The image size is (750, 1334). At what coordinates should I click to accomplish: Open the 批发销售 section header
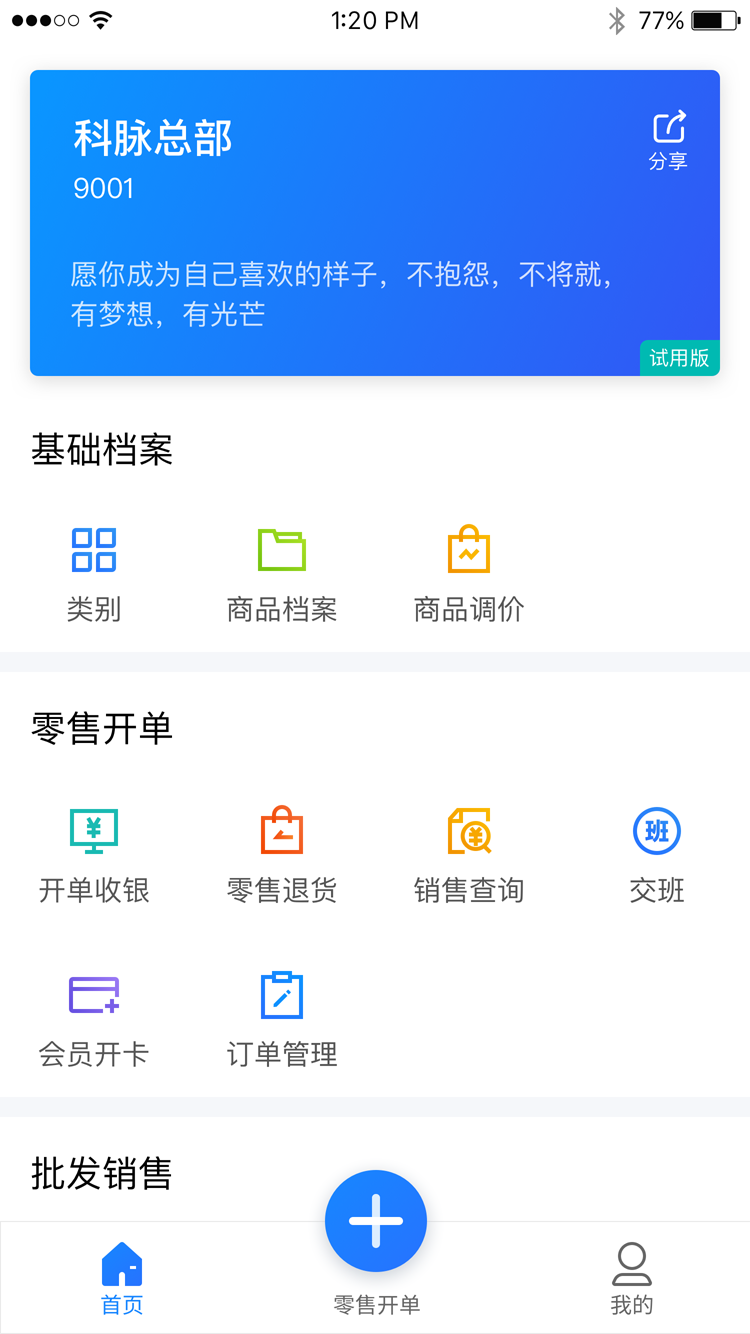102,1175
